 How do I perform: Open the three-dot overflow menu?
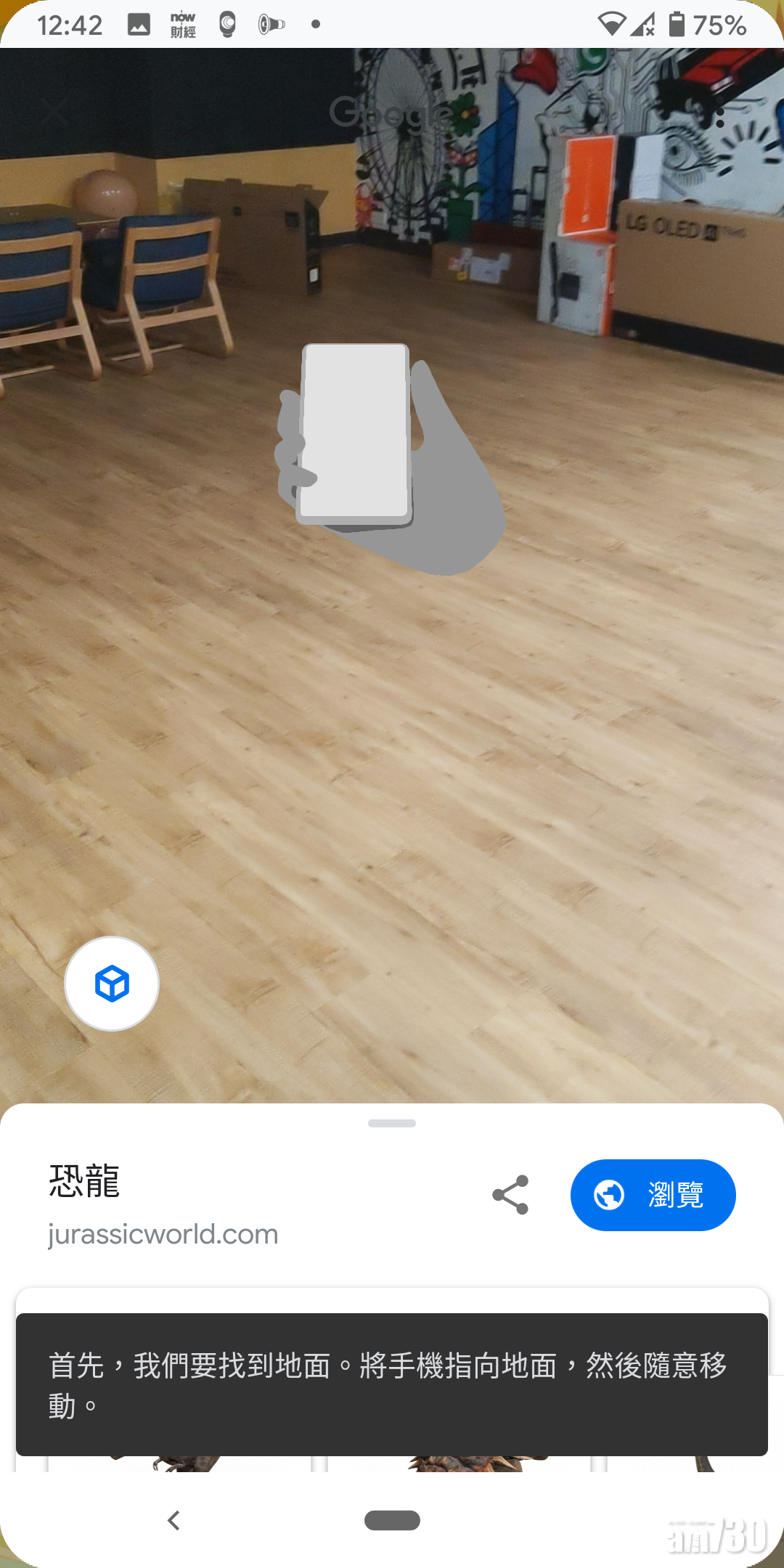point(719,118)
